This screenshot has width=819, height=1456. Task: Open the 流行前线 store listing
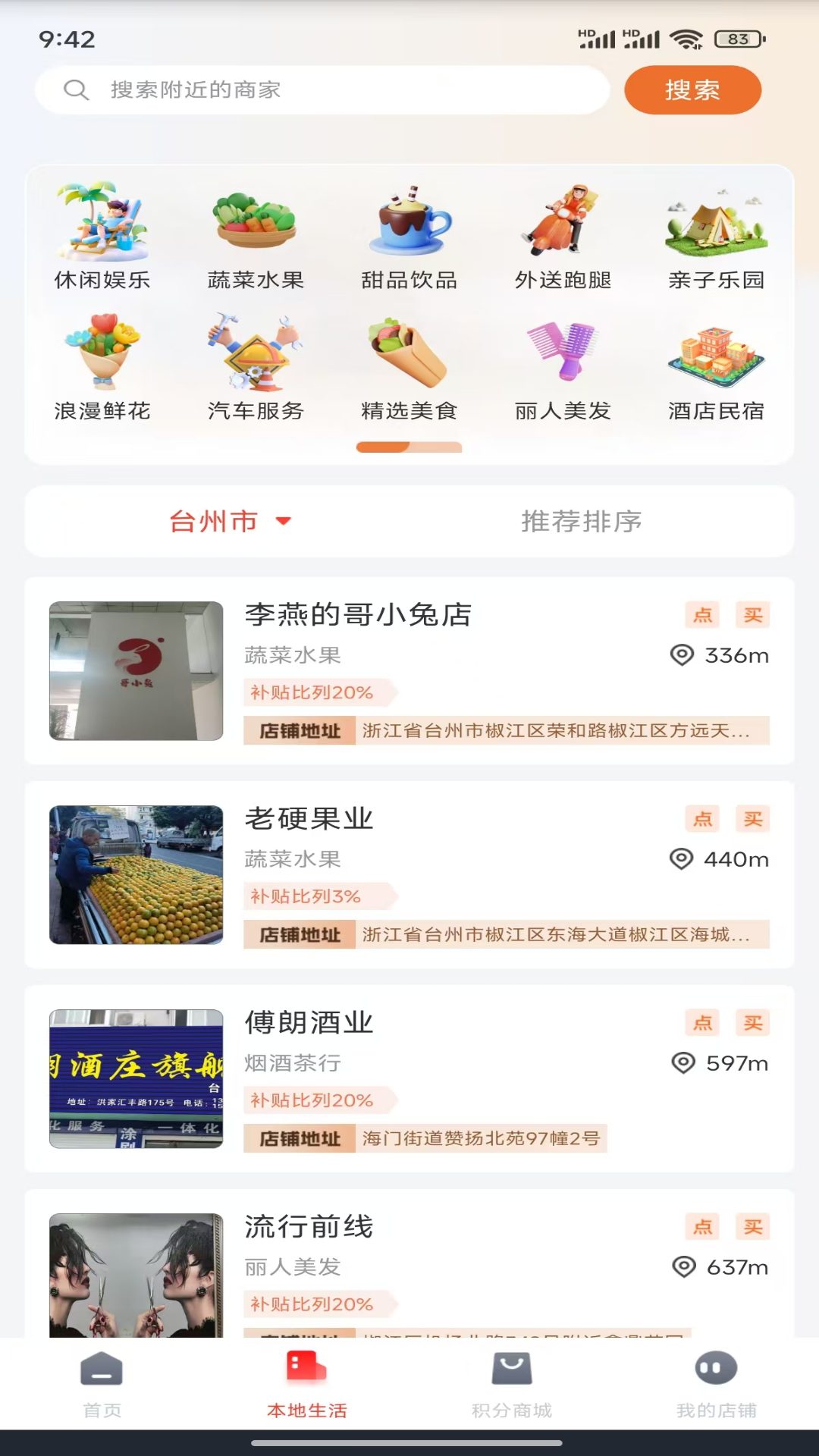point(309,1225)
